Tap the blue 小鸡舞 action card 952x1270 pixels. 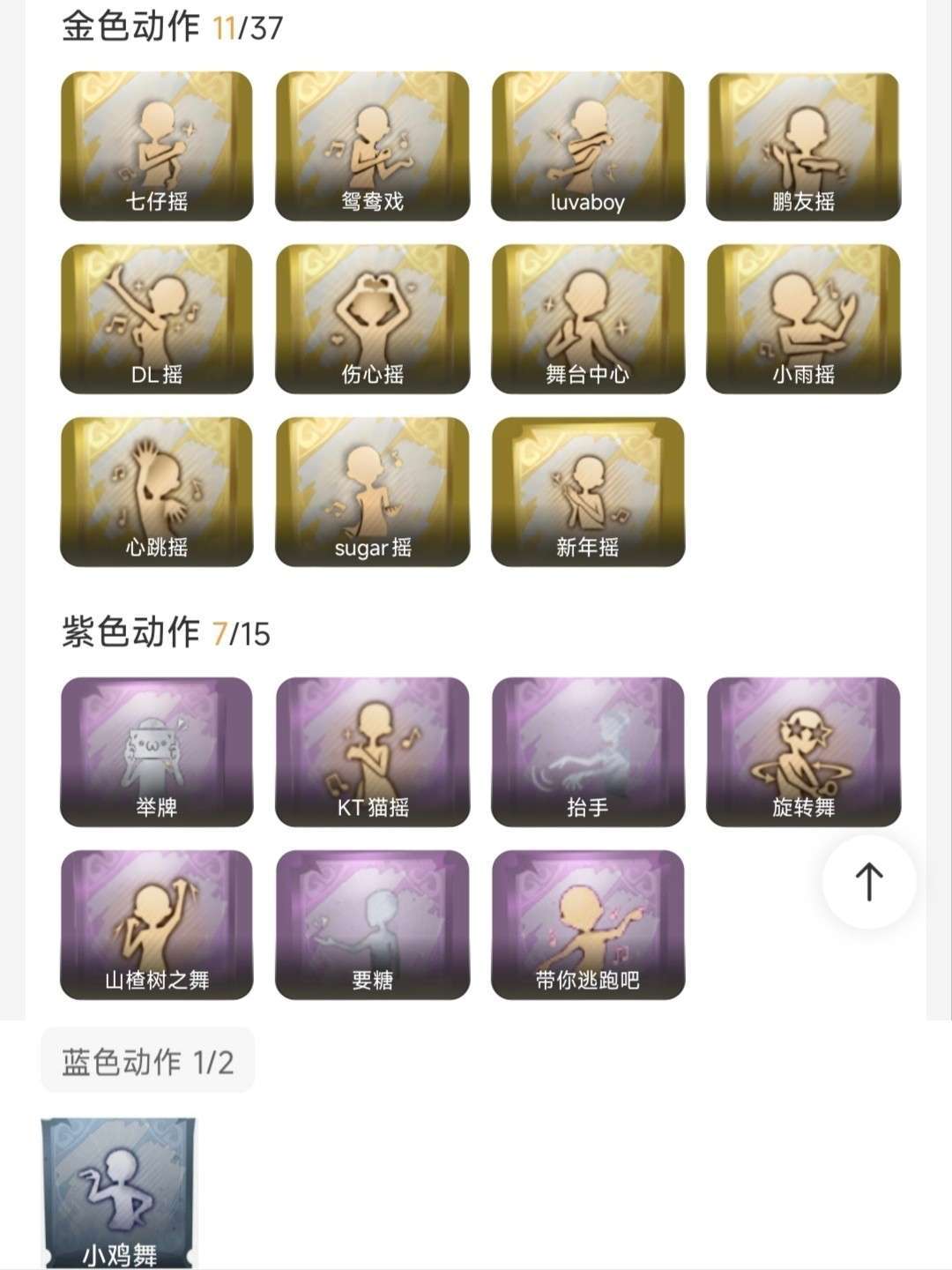pos(119,1192)
